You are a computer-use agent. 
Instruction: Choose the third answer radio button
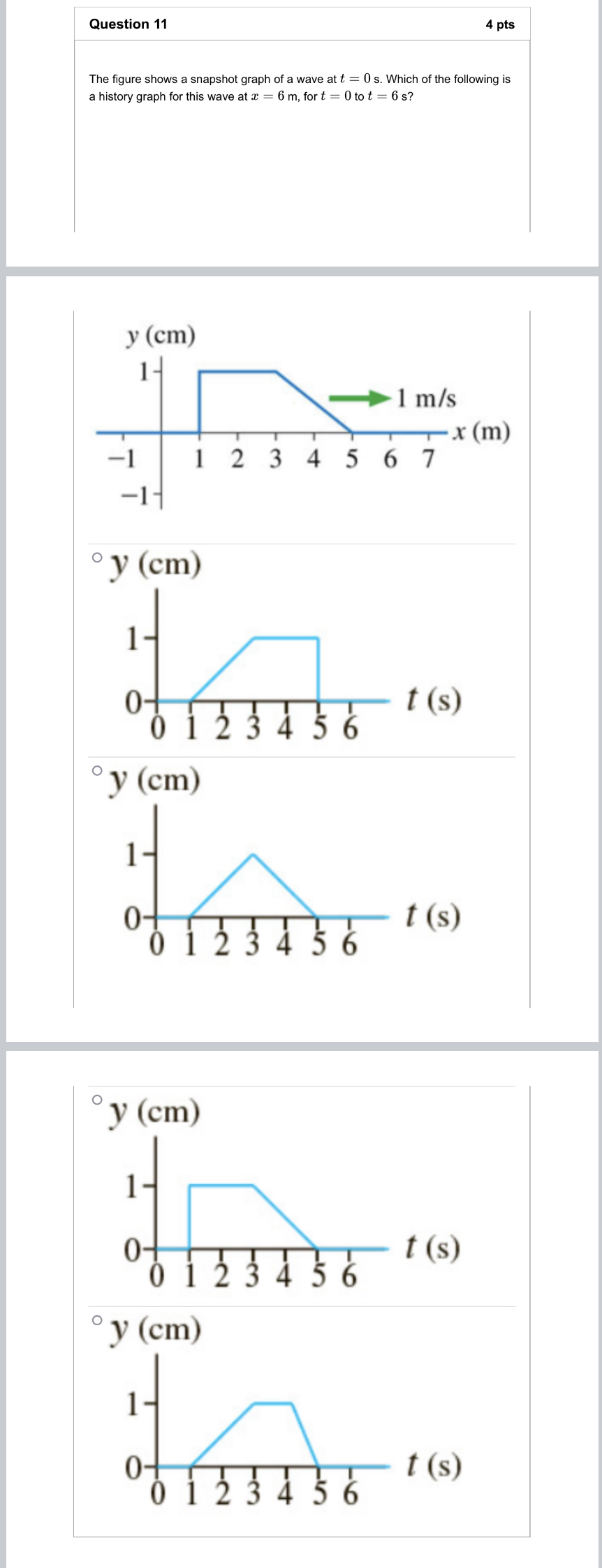click(x=98, y=1100)
